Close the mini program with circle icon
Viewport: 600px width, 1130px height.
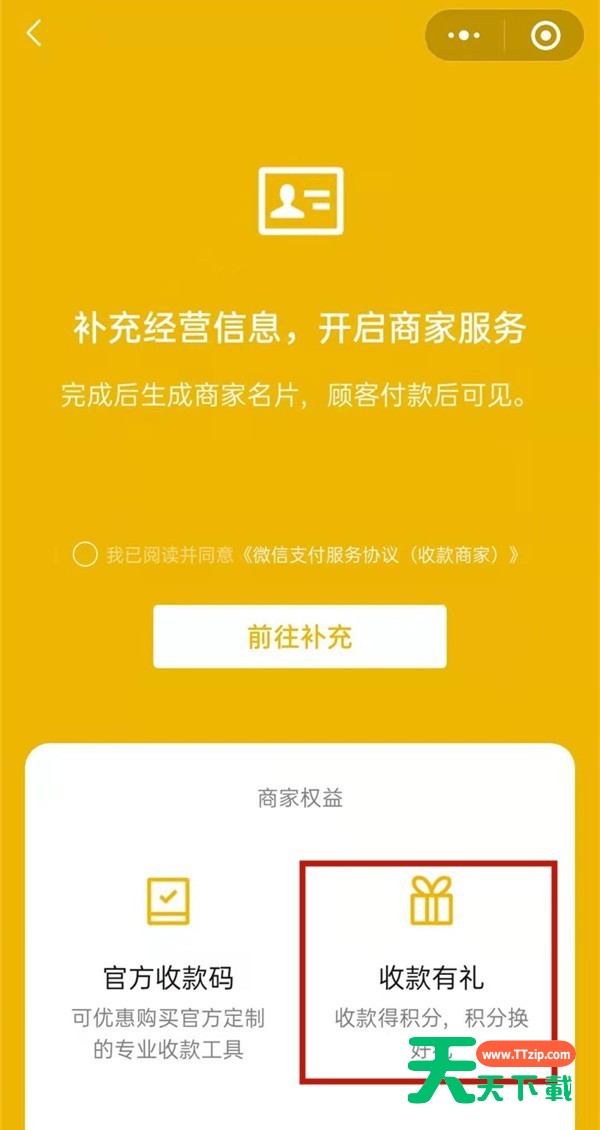pos(545,36)
